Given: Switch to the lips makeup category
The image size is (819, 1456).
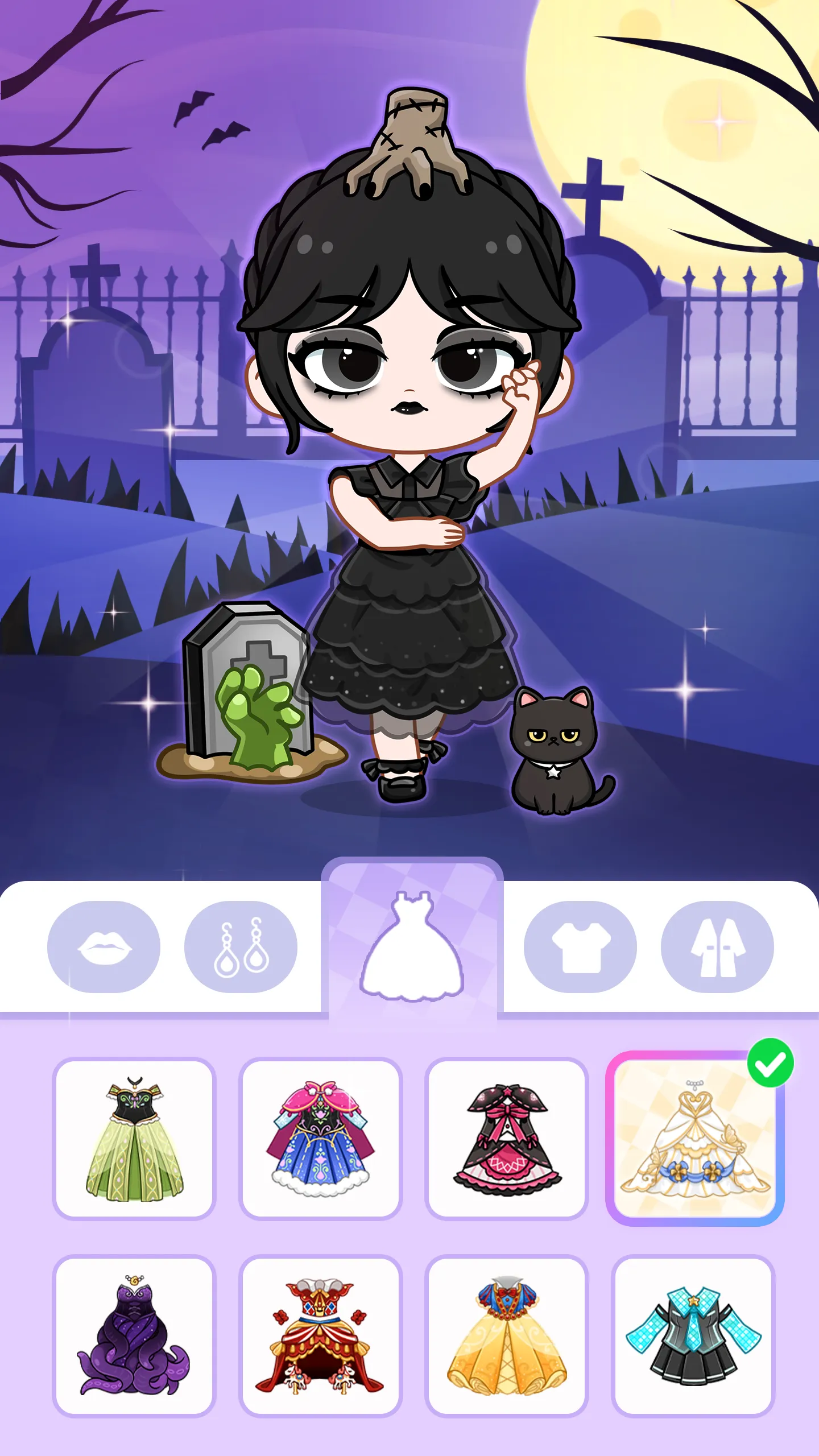Looking at the screenshot, I should (104, 946).
